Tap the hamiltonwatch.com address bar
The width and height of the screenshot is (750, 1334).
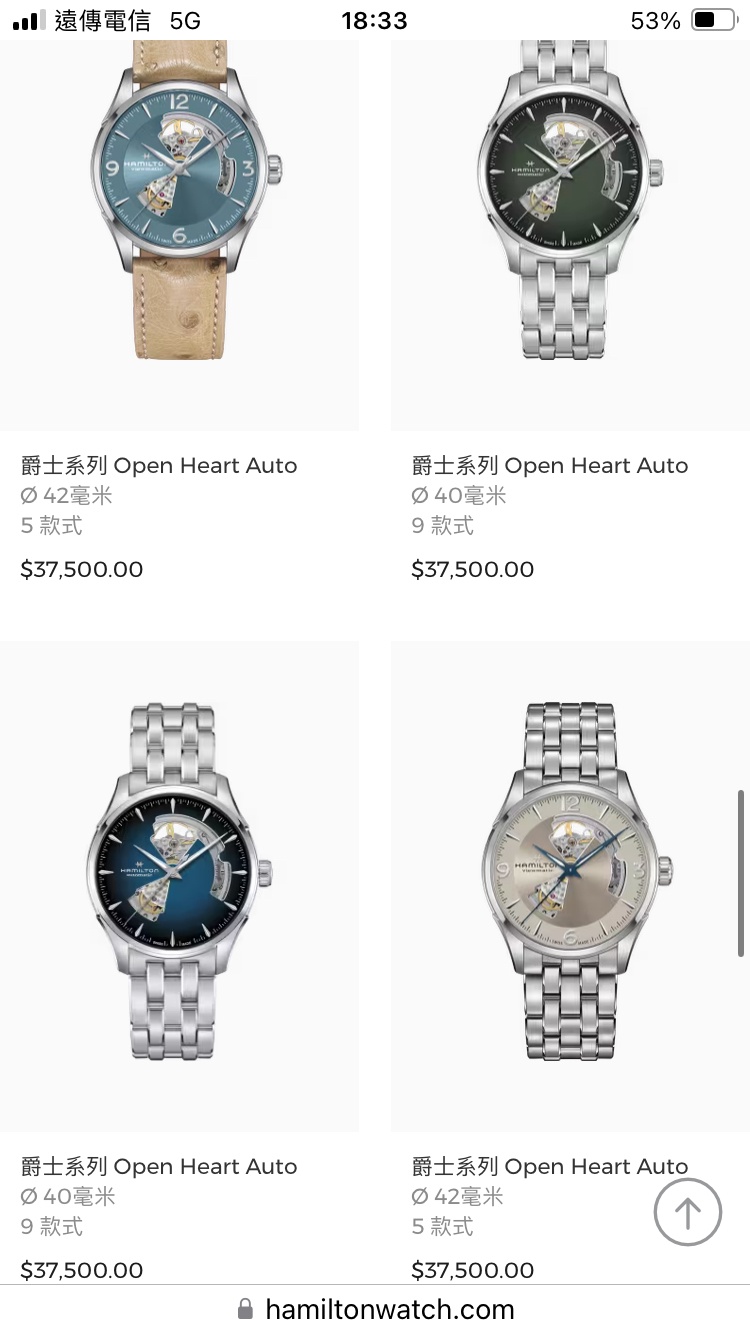coord(375,1308)
